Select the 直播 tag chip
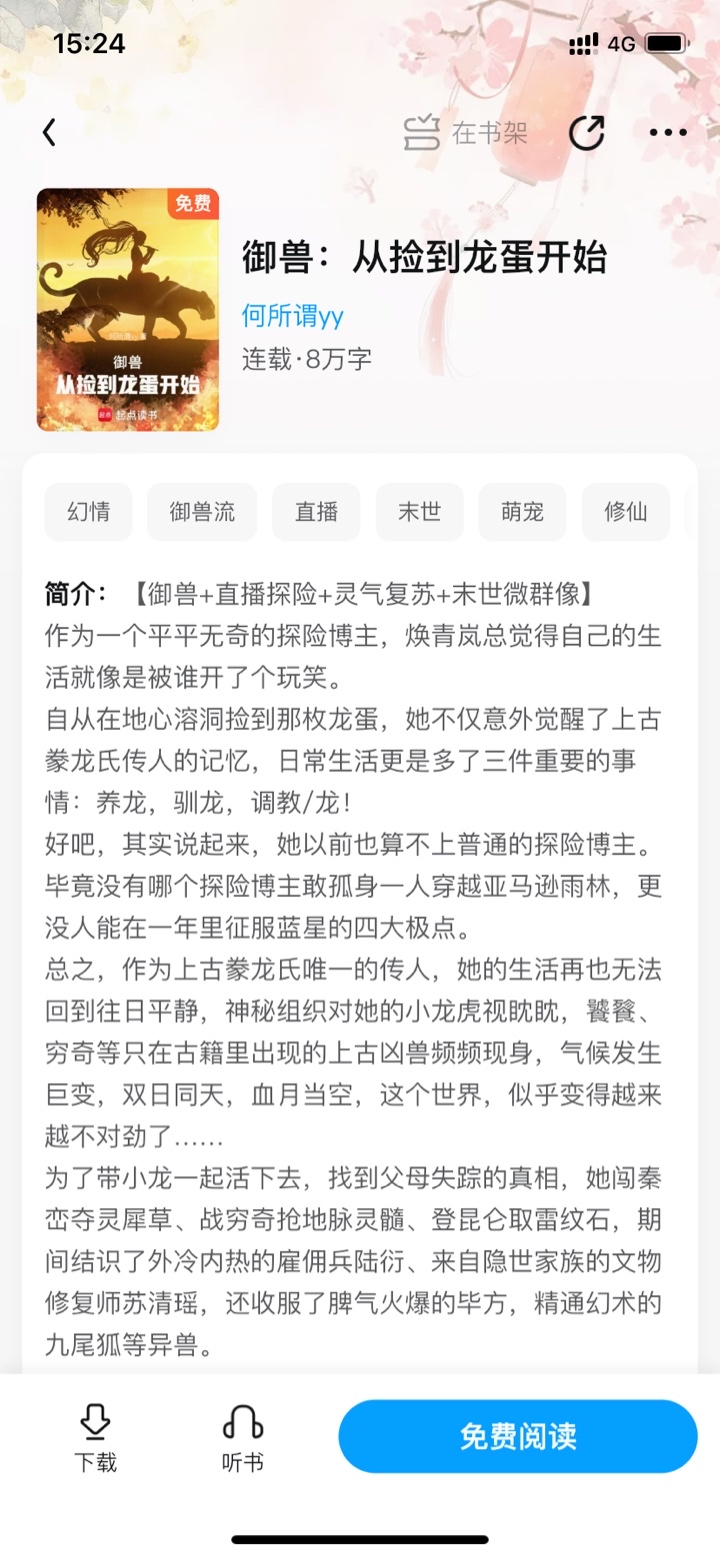The height and width of the screenshot is (1558, 720). click(x=316, y=512)
